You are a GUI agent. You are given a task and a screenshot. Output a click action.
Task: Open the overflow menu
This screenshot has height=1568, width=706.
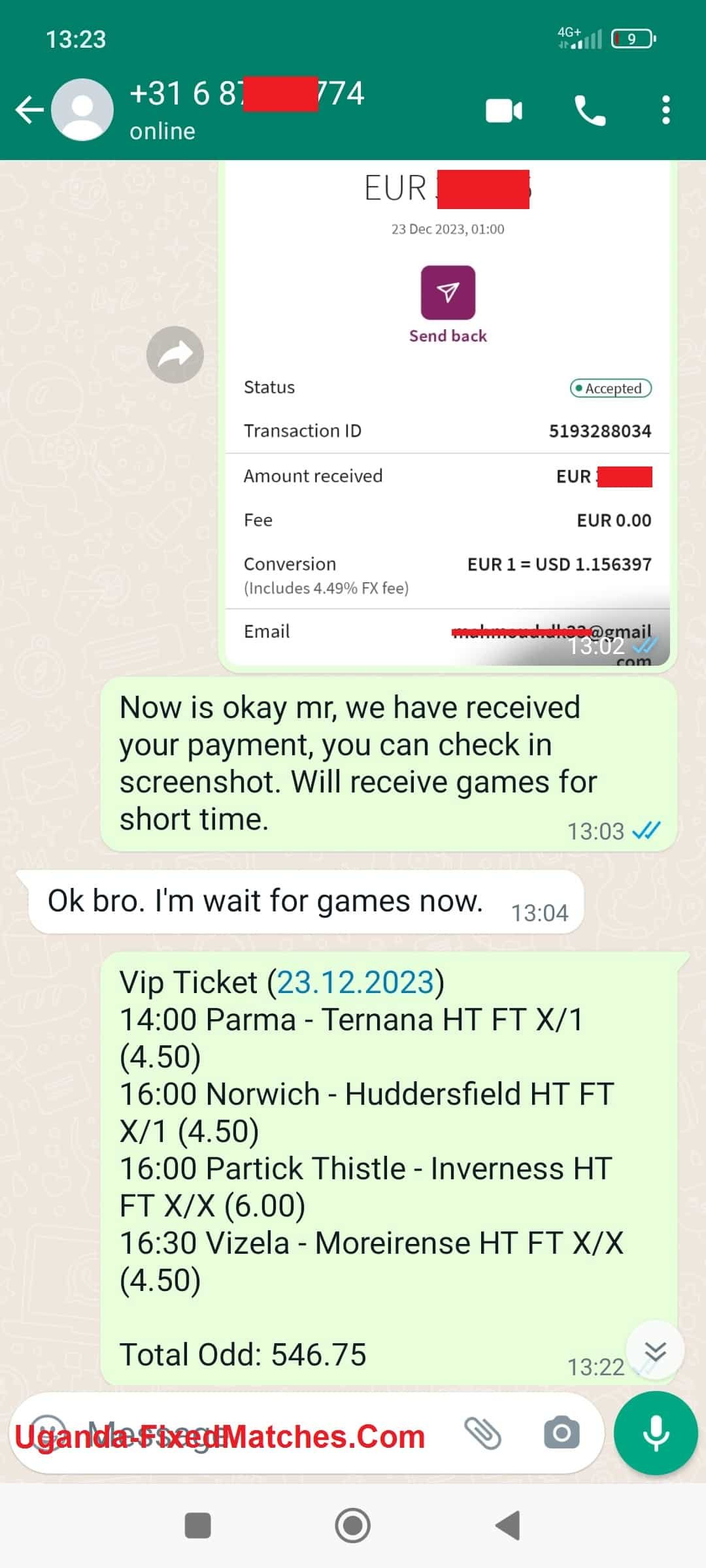point(665,110)
